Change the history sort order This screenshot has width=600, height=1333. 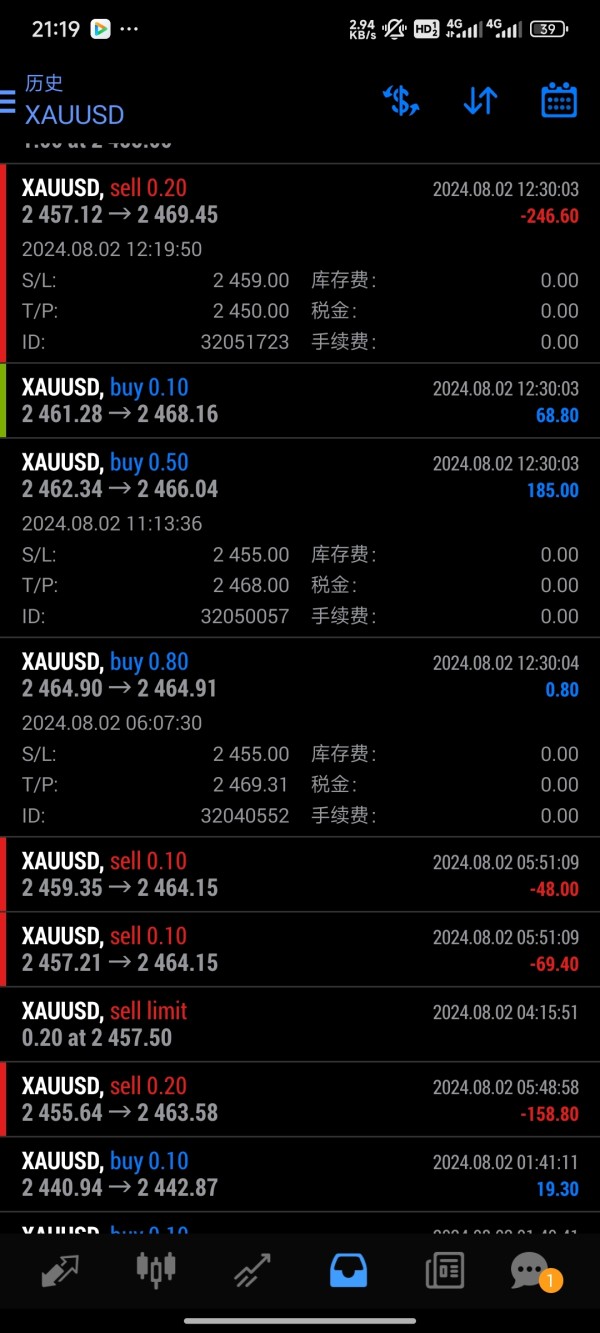click(x=480, y=100)
